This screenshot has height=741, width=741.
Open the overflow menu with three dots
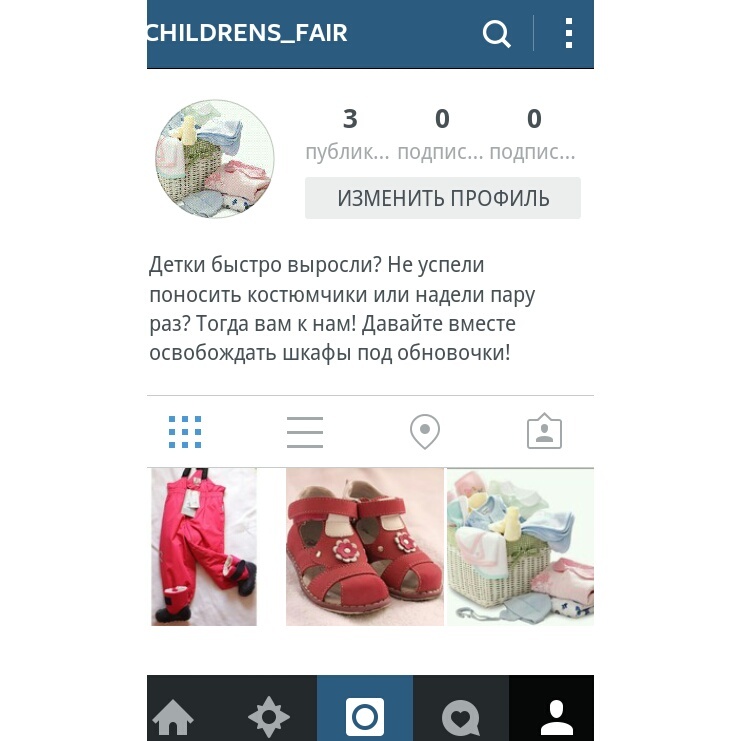pyautogui.click(x=568, y=34)
